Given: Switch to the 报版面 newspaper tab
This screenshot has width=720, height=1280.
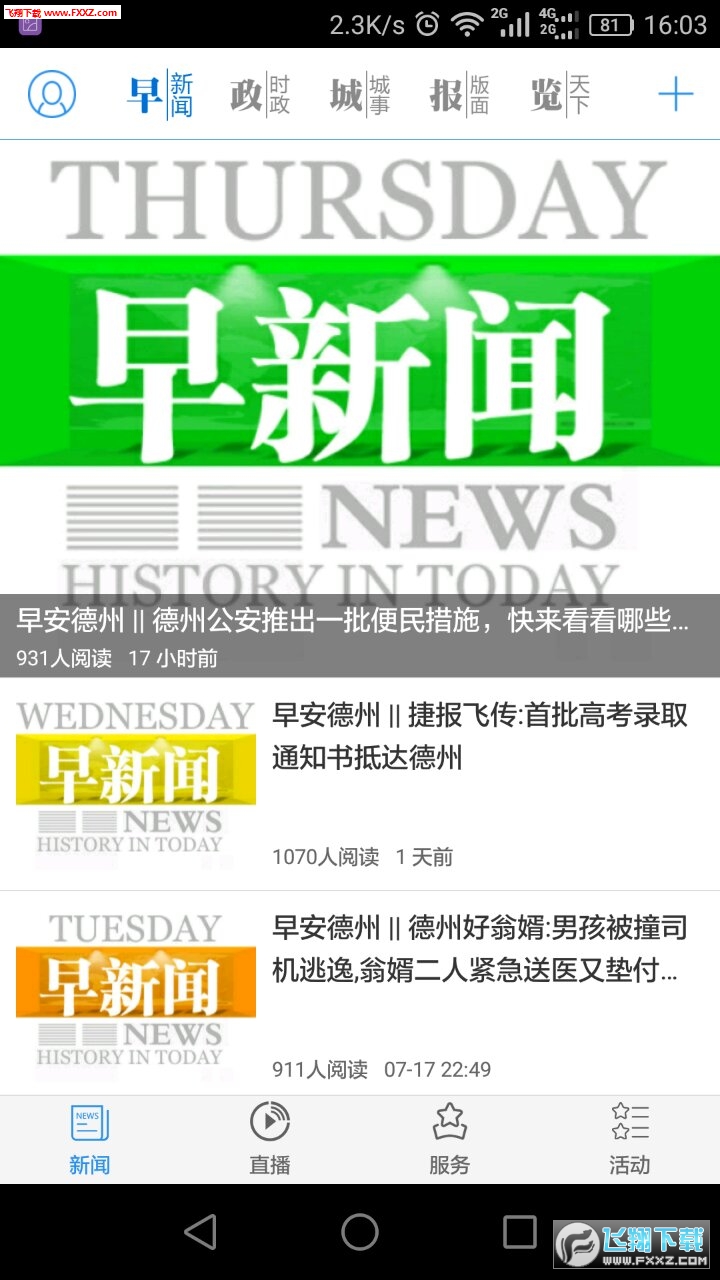Looking at the screenshot, I should point(458,93).
